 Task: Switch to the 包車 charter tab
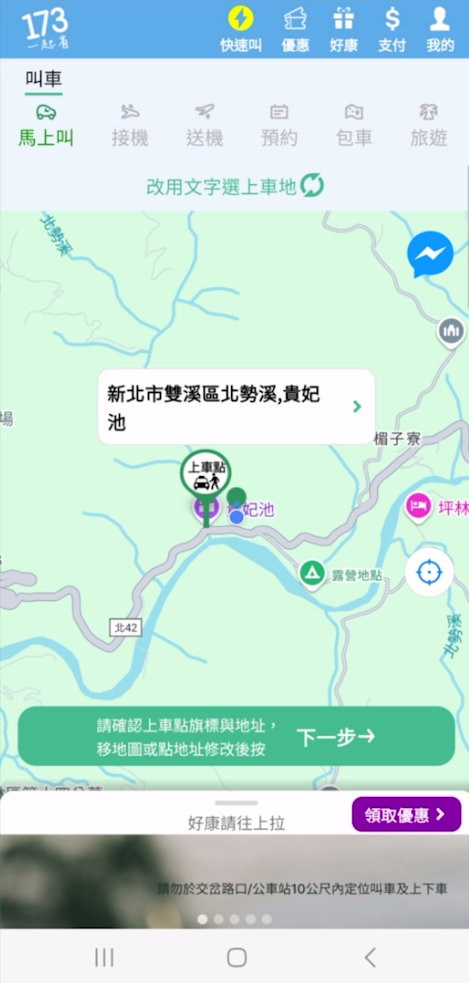(354, 125)
